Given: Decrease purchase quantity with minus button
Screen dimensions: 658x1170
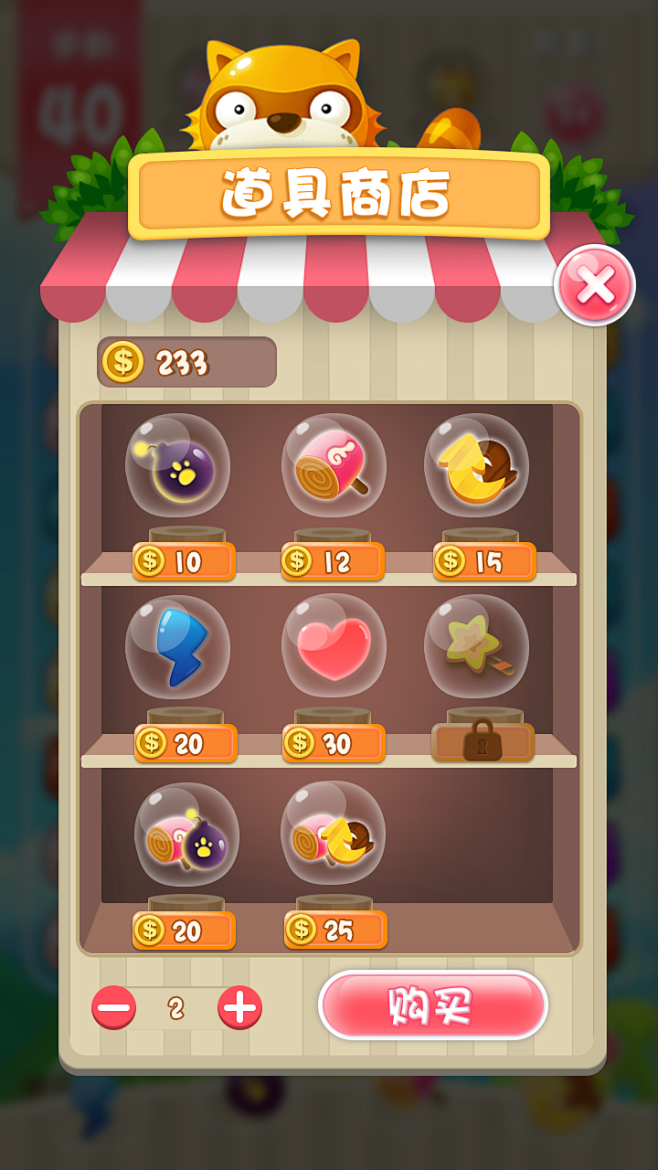Looking at the screenshot, I should coord(114,1008).
